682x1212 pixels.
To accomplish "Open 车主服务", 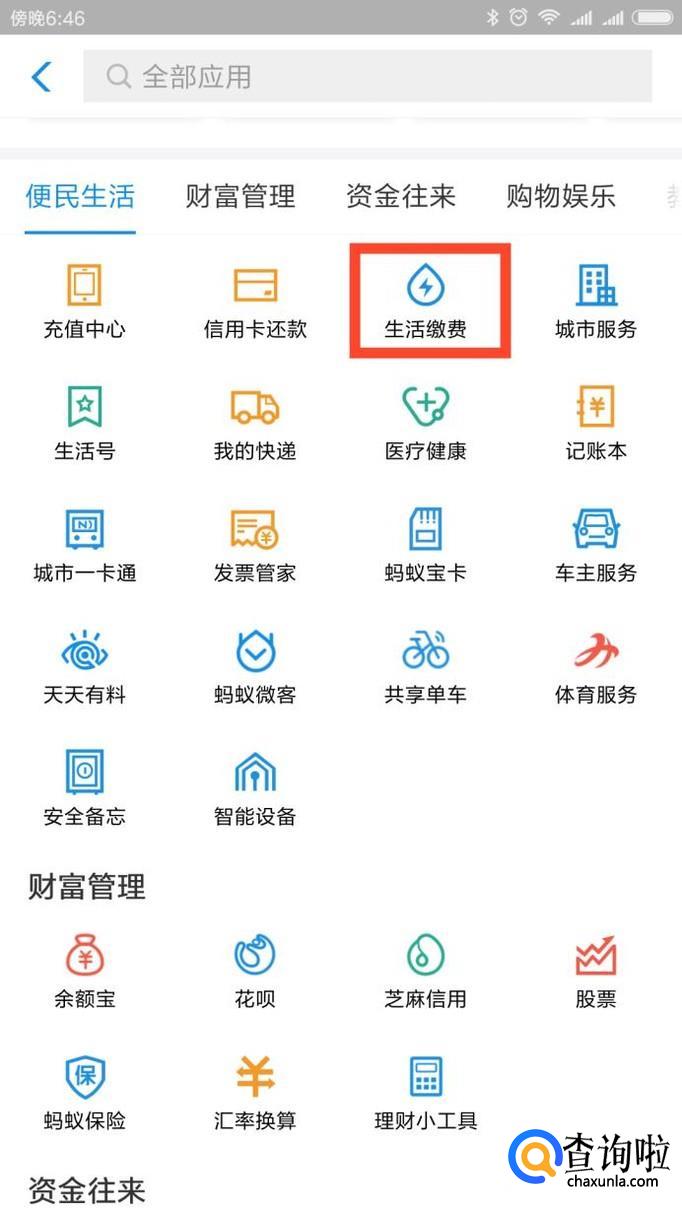I will (x=596, y=545).
